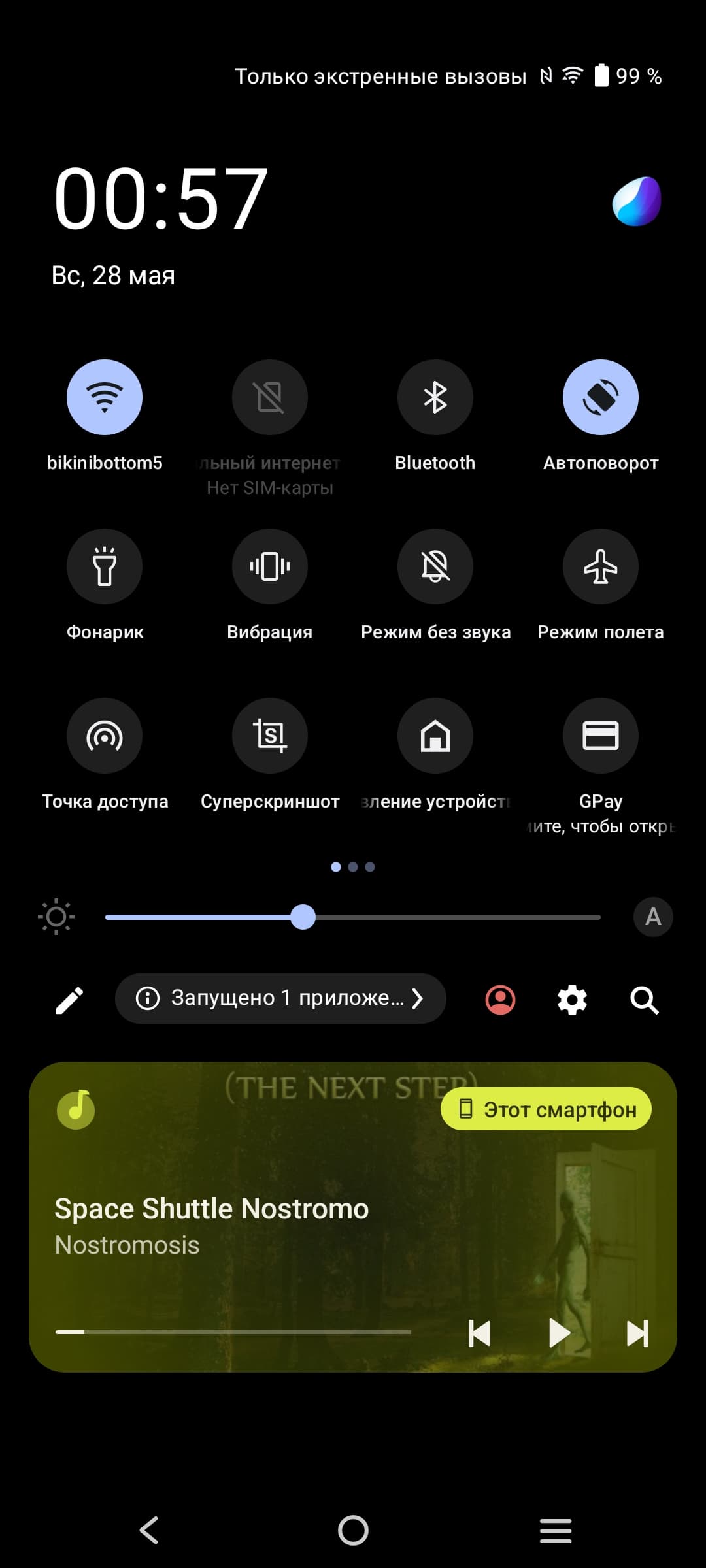This screenshot has width=706, height=1568.
Task: Turn off the bikinibottom5 Wi-Fi tile
Action: point(105,397)
